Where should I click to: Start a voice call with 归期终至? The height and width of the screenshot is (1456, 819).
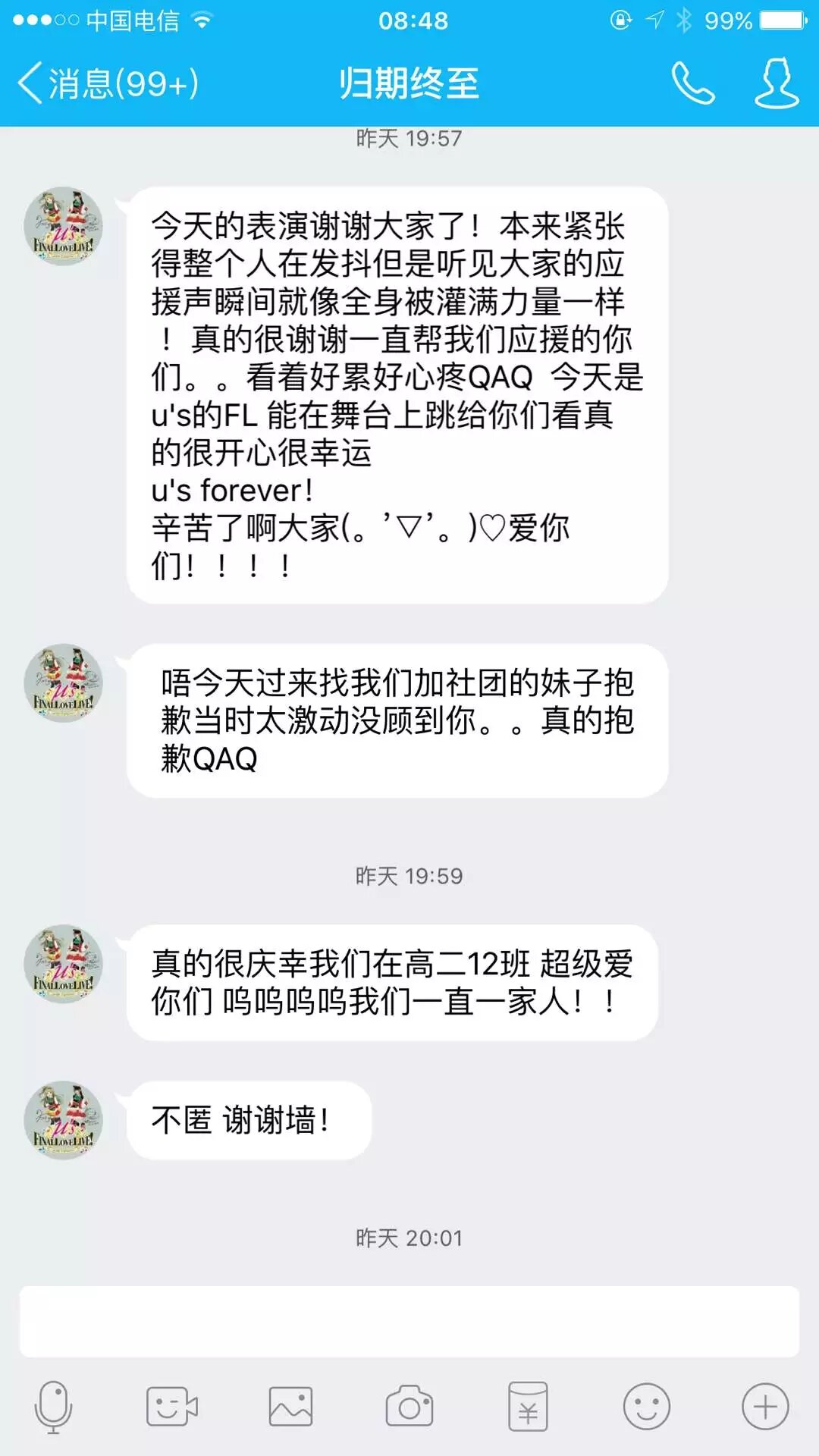692,83
